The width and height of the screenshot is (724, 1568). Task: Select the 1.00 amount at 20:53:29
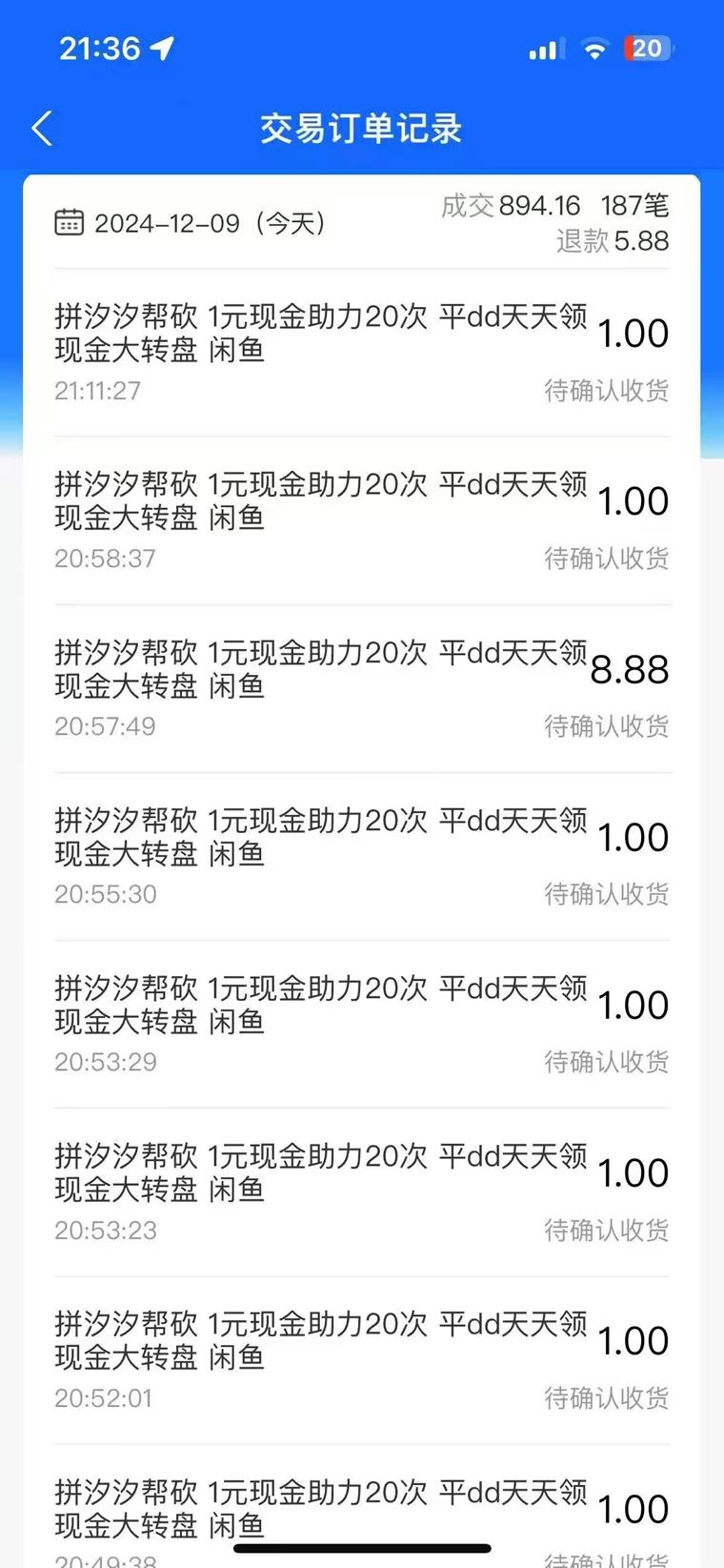(633, 1004)
